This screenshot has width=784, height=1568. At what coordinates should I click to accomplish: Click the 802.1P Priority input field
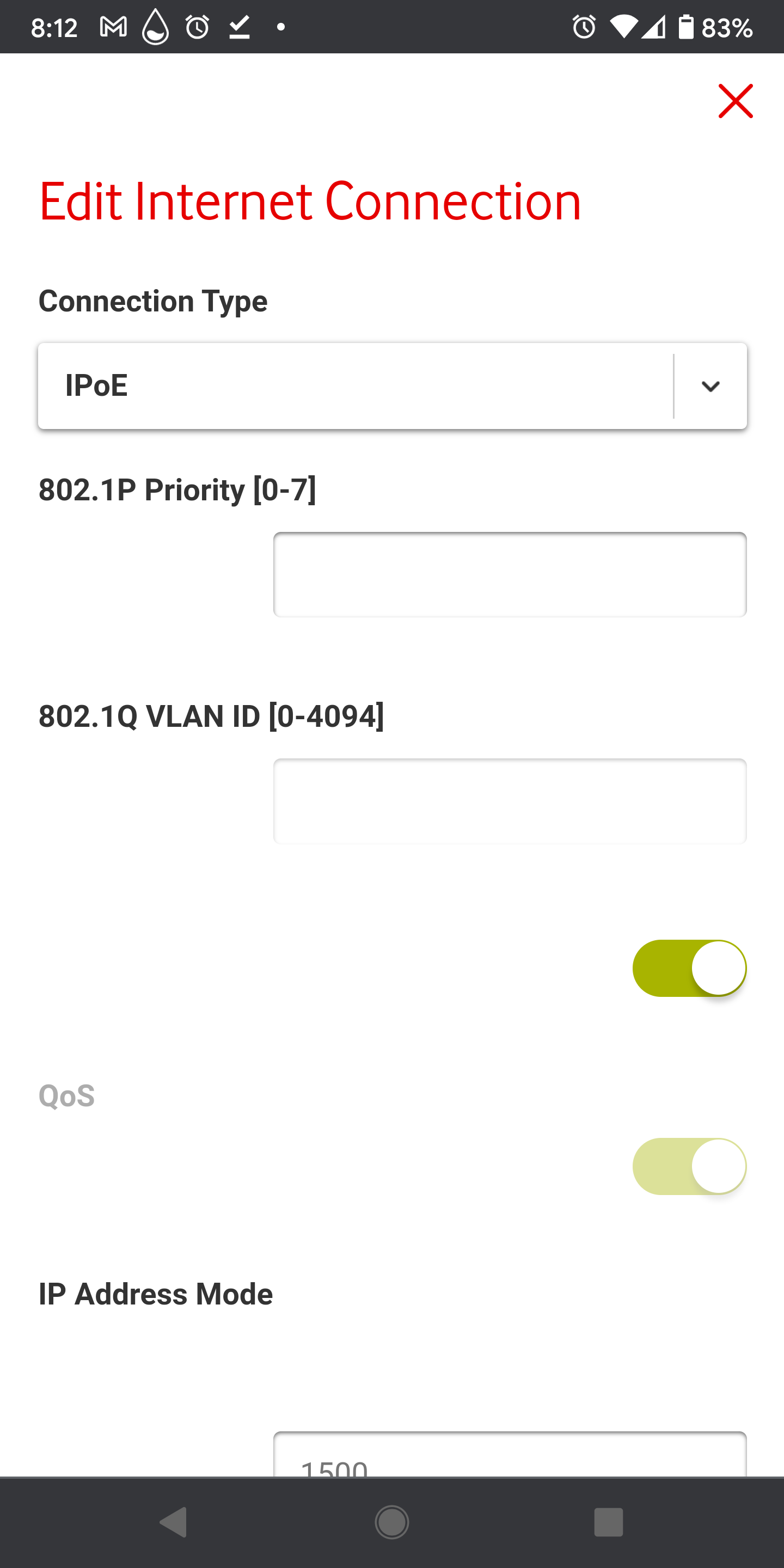[x=510, y=574]
